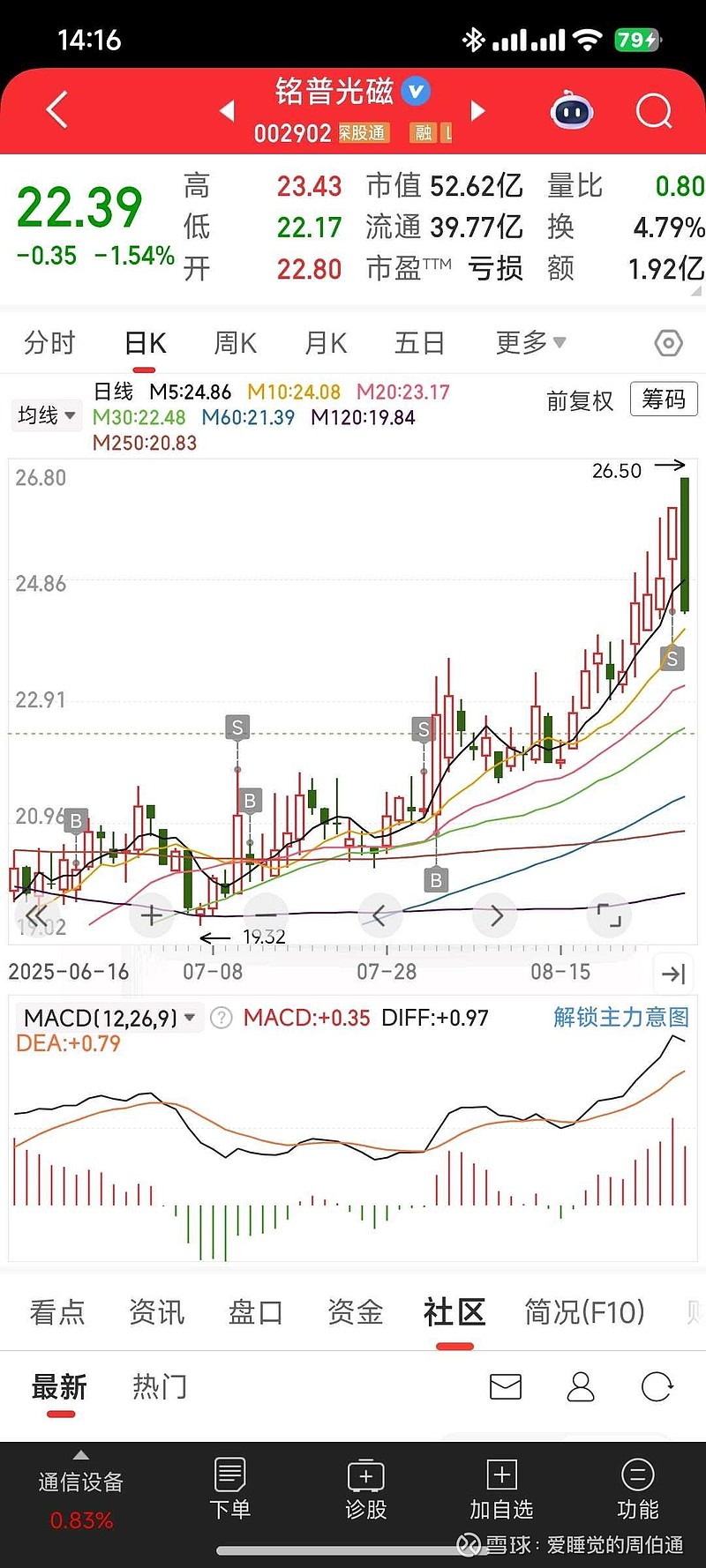Tap the search icon in the top bar
706x1568 pixels.
tap(654, 109)
